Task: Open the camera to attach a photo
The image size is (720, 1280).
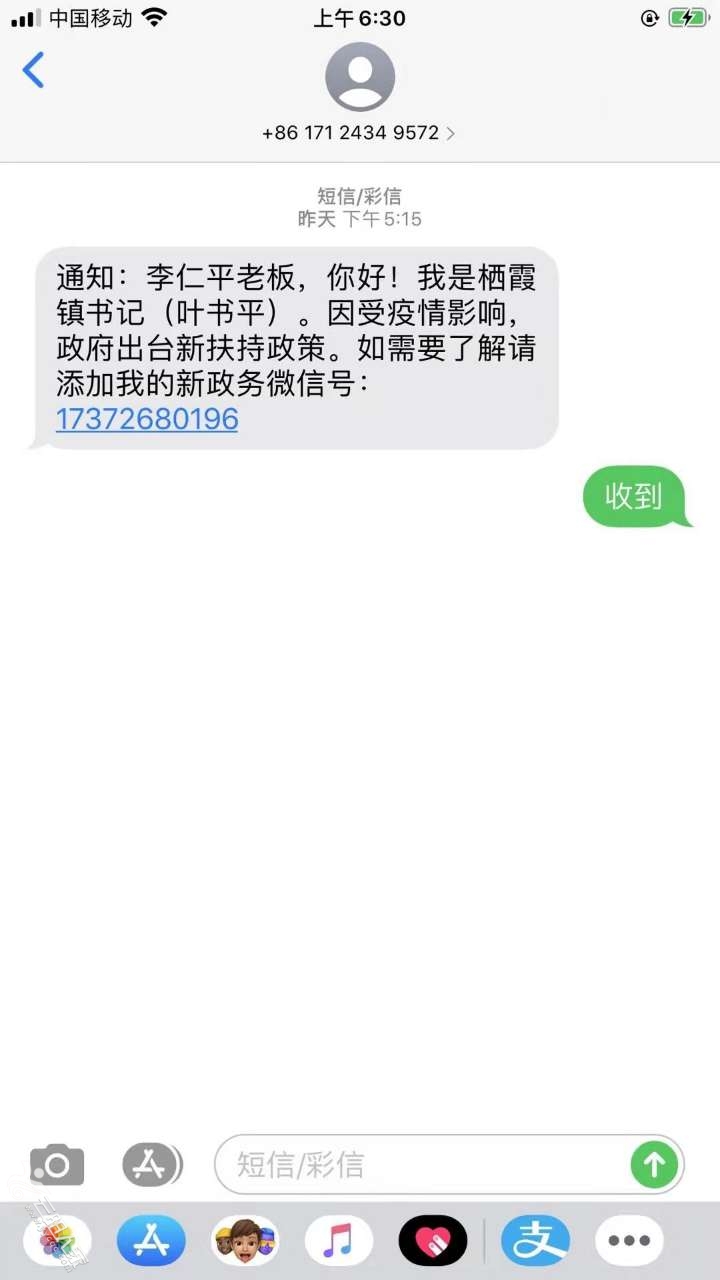Action: 57,1165
